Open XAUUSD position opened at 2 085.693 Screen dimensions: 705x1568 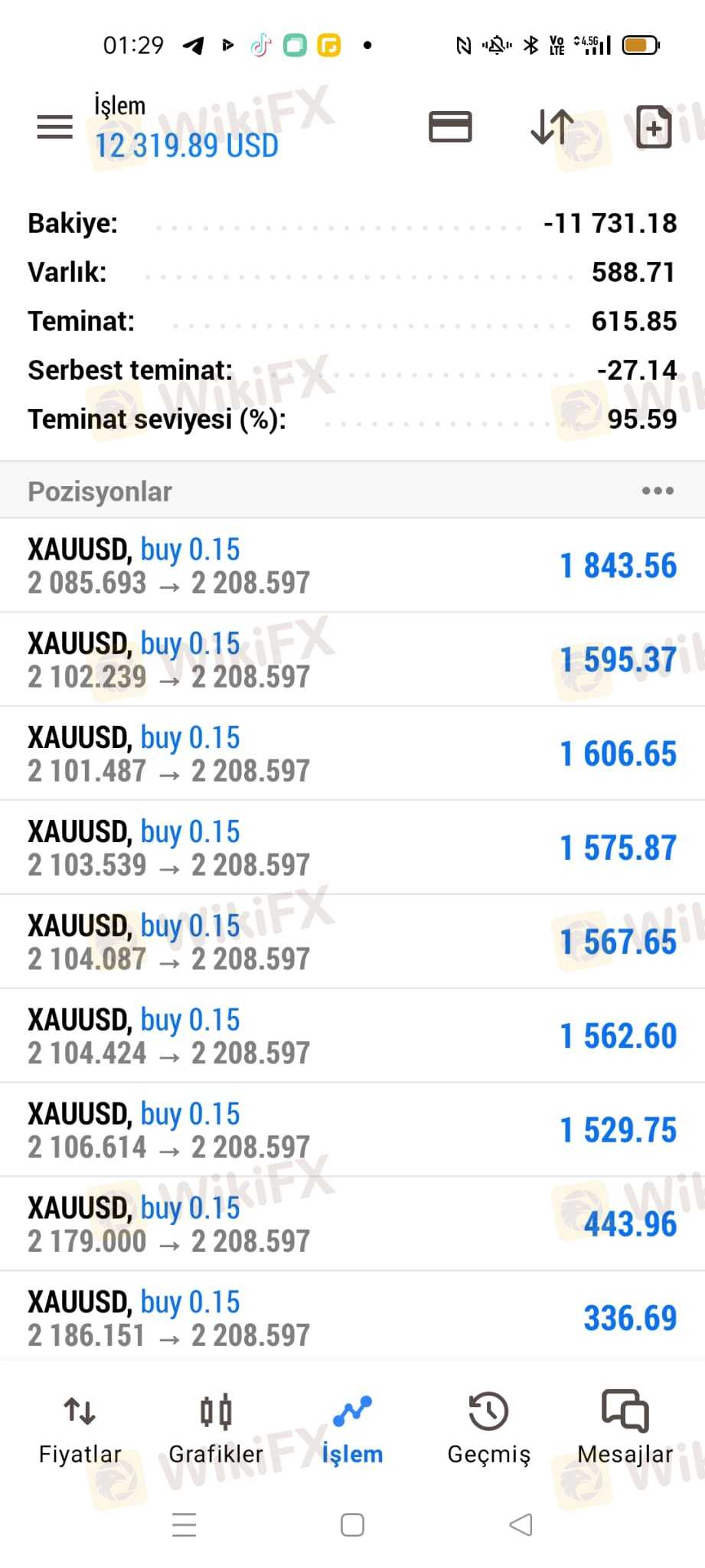point(352,566)
